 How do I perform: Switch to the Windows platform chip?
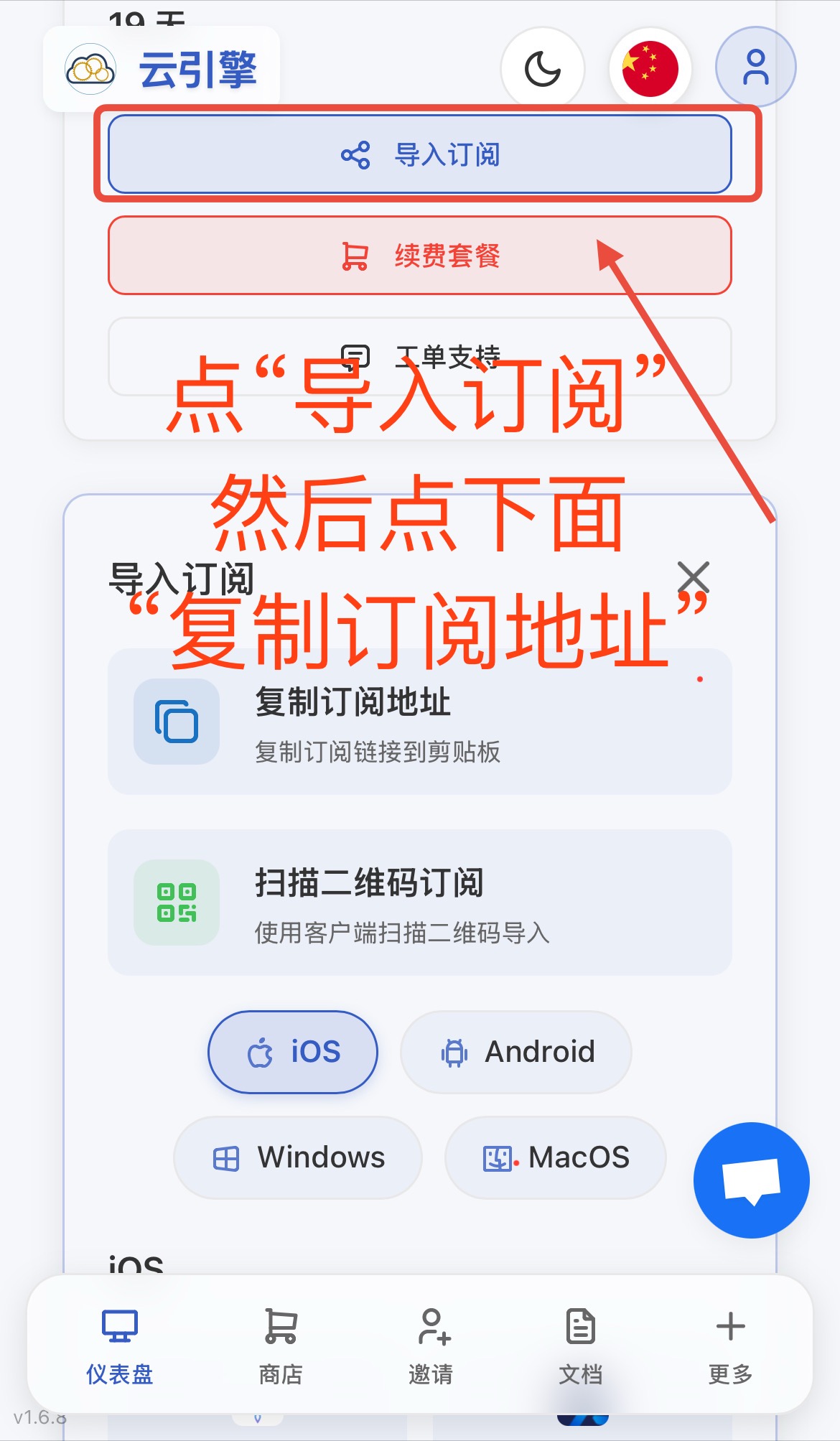click(x=298, y=1157)
